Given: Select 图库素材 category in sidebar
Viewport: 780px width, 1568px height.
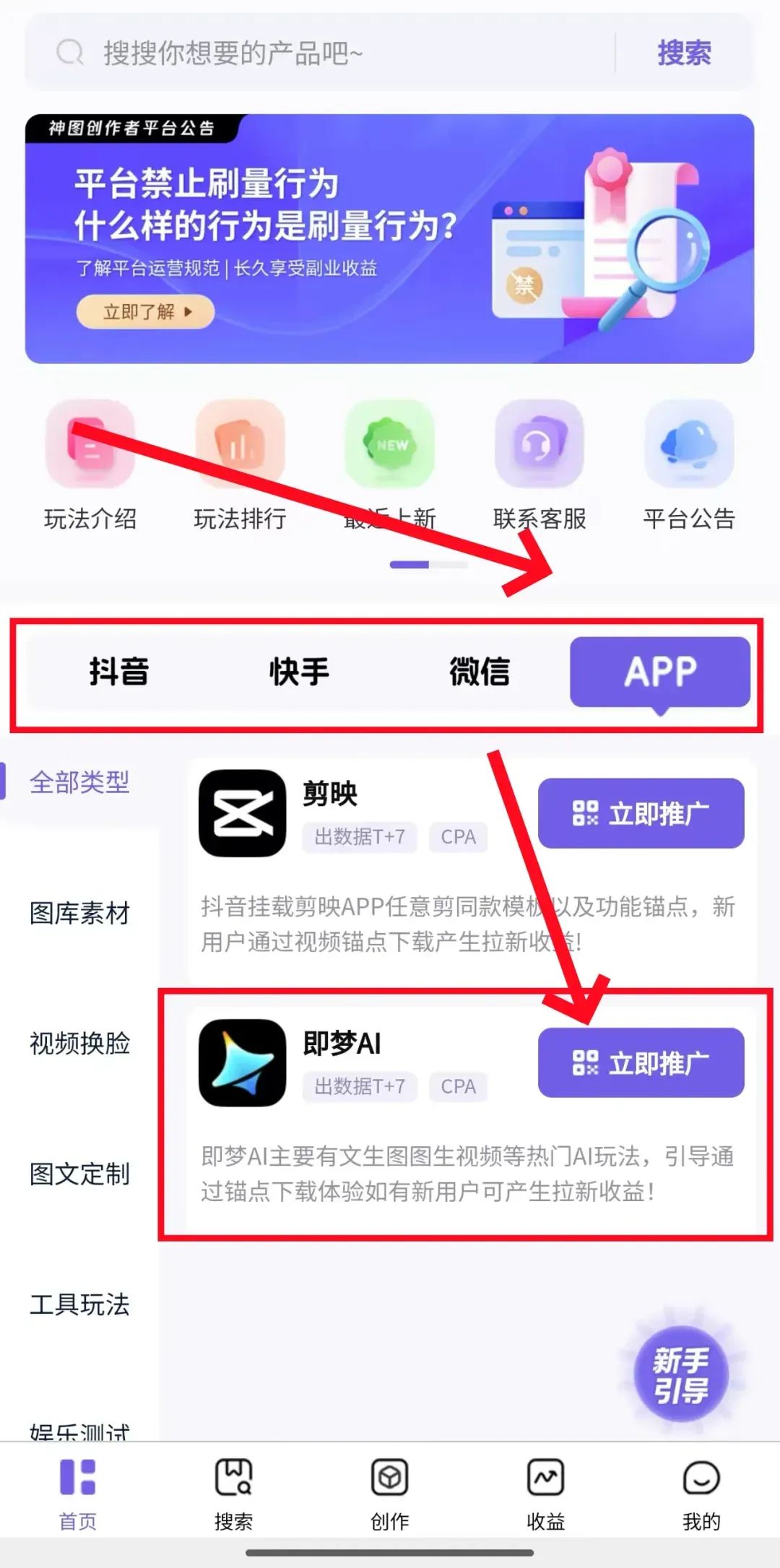Looking at the screenshot, I should [x=79, y=913].
